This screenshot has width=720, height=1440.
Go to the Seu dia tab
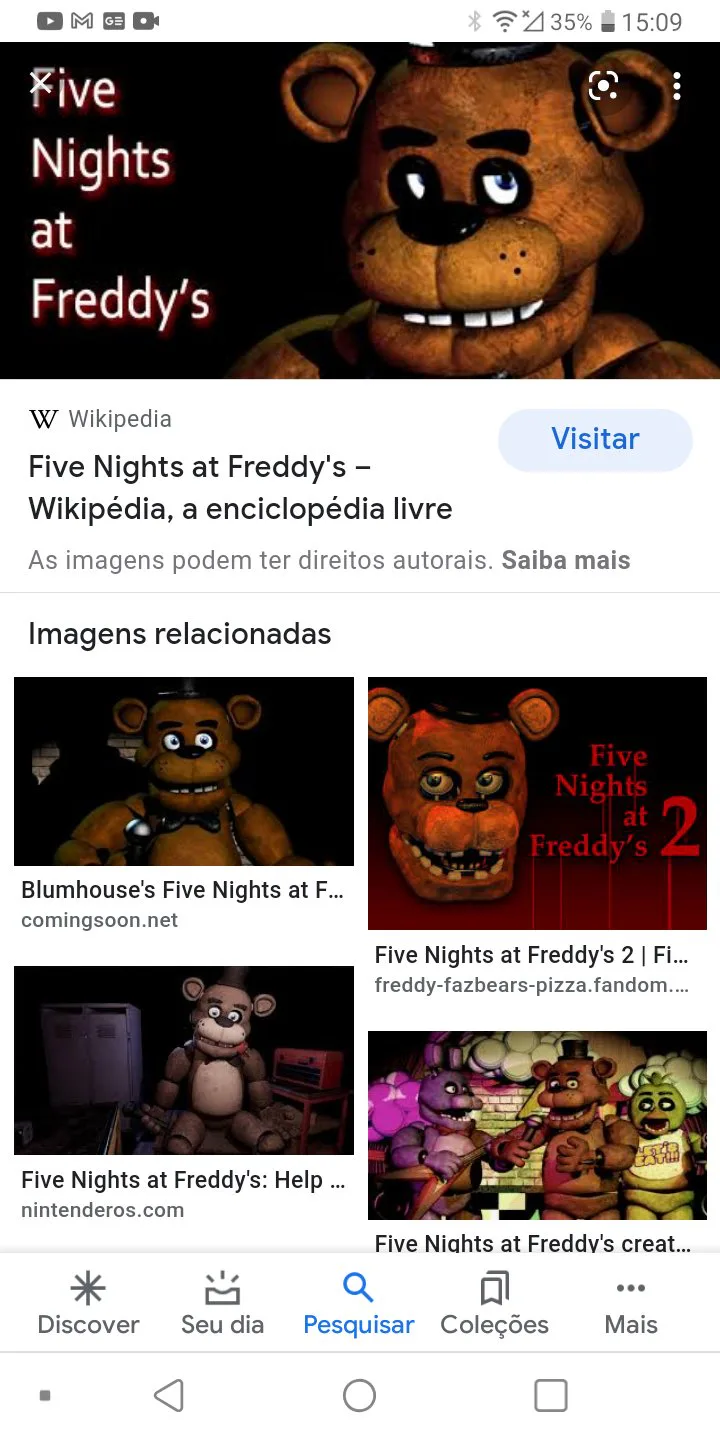pos(222,1304)
